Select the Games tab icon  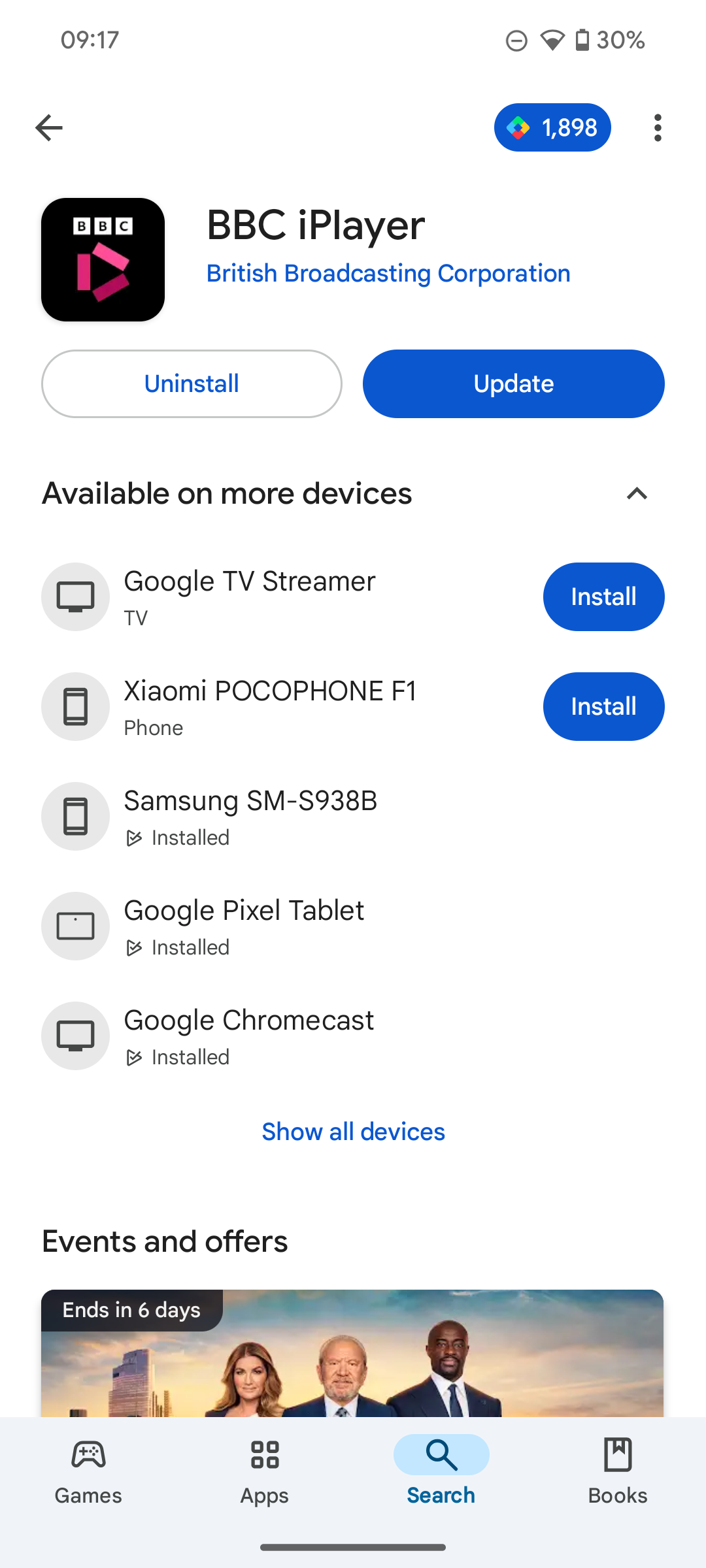point(88,1456)
